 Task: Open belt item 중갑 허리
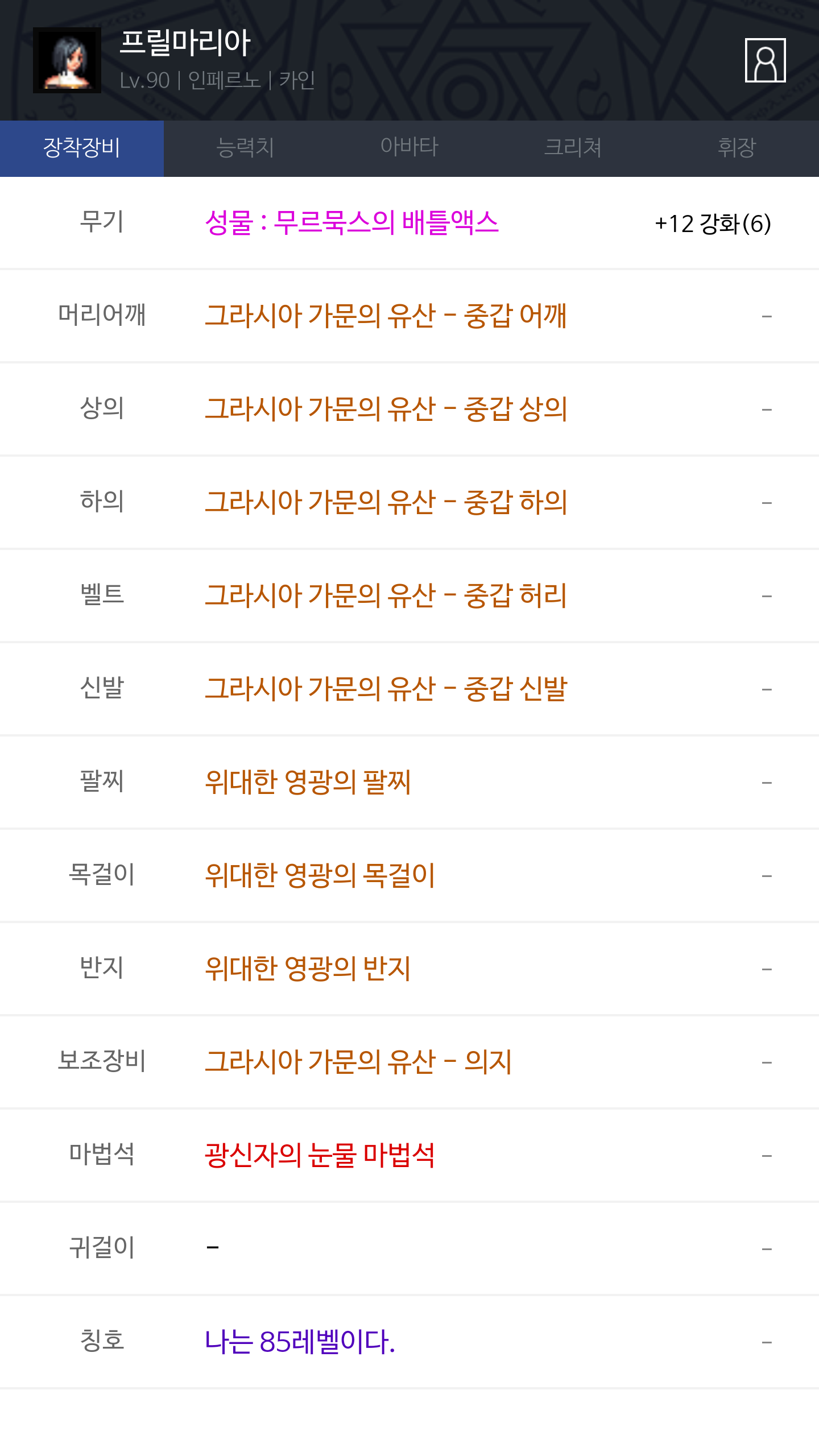tap(386, 595)
